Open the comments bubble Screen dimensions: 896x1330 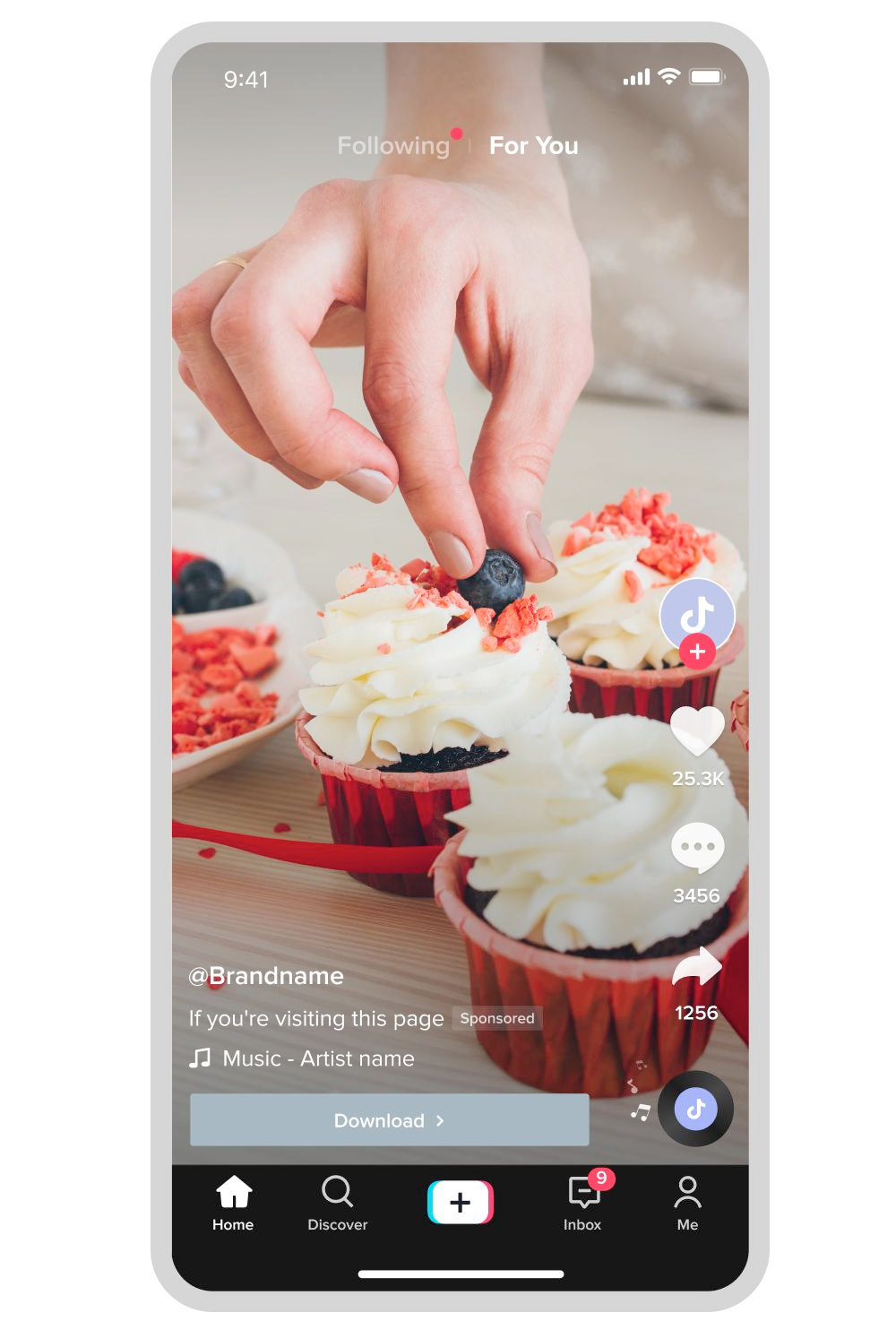[697, 847]
